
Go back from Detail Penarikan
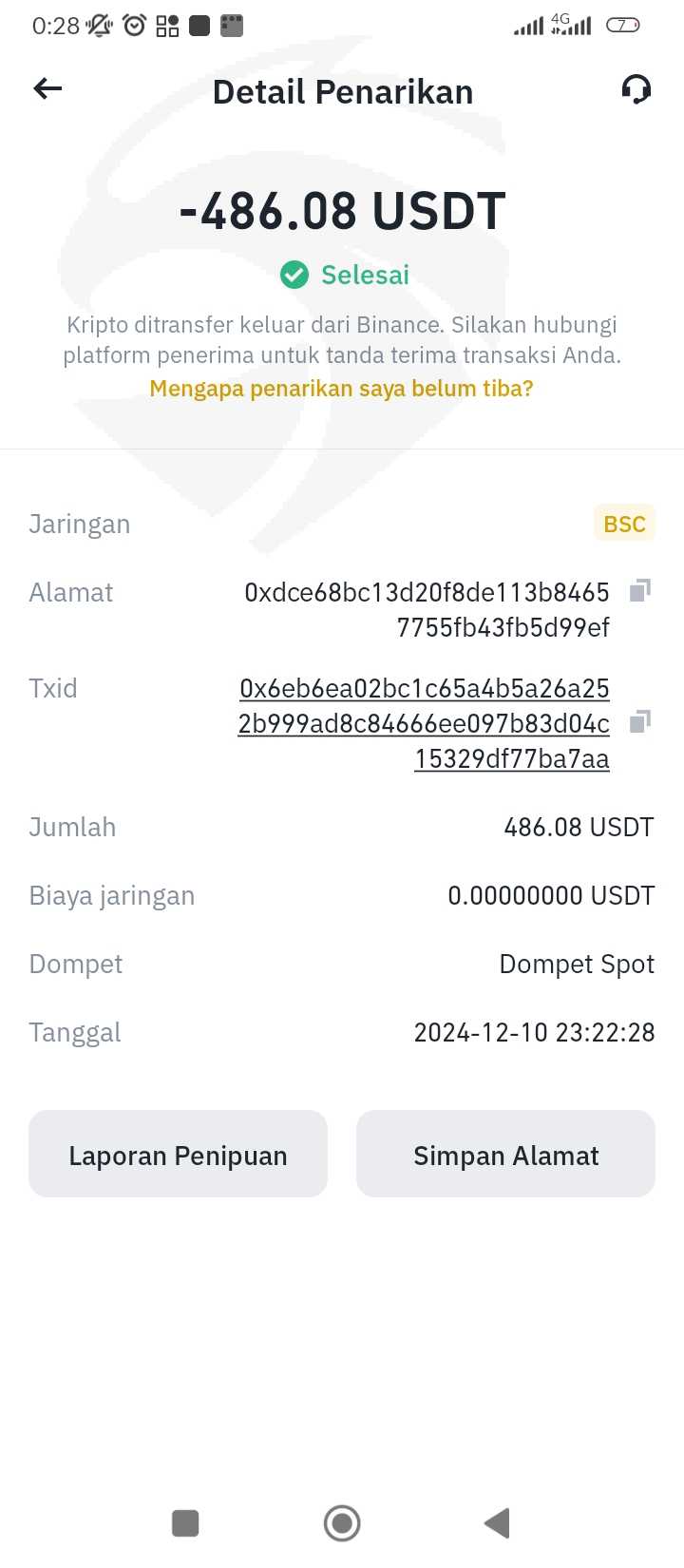(x=47, y=89)
